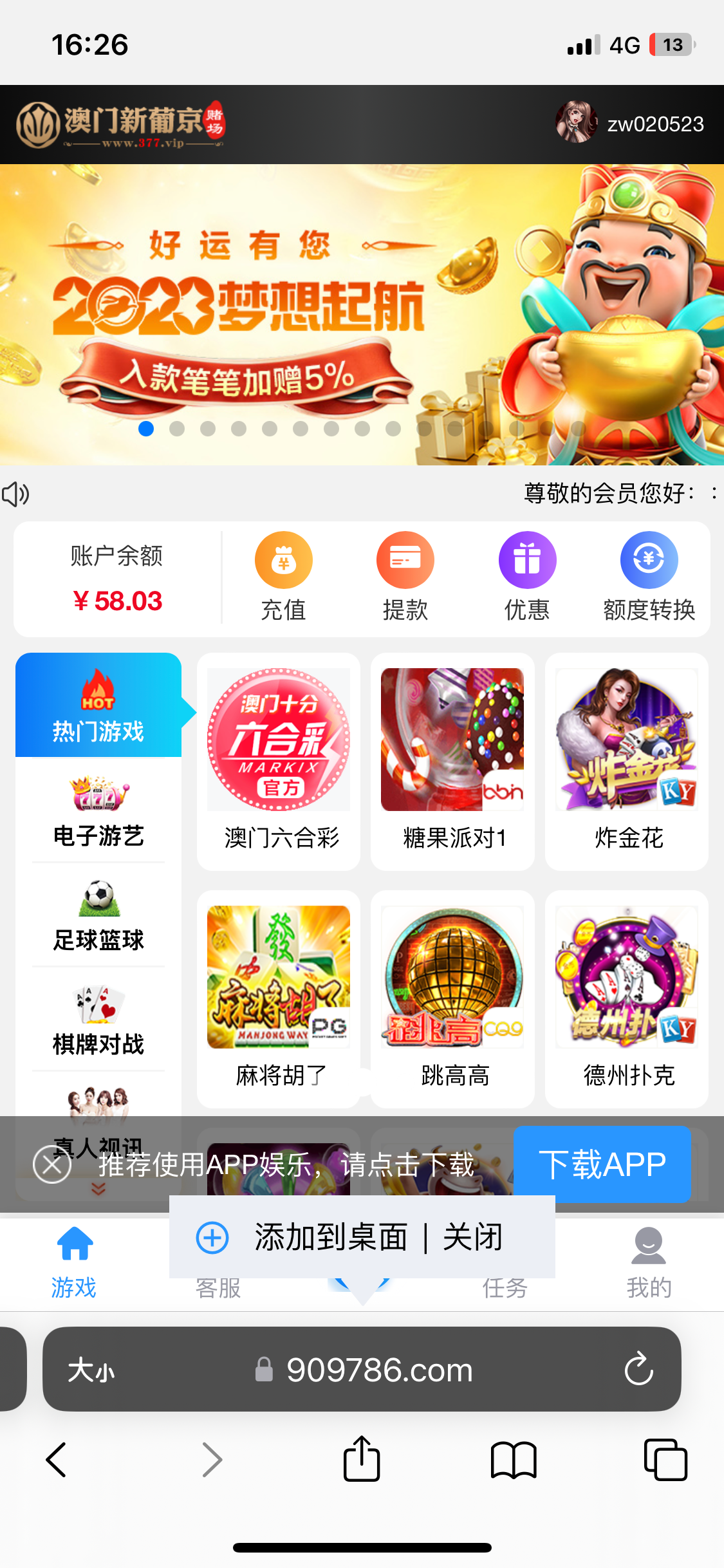This screenshot has width=724, height=1568.
Task: Launch the 炸金花 game
Action: tap(627, 761)
